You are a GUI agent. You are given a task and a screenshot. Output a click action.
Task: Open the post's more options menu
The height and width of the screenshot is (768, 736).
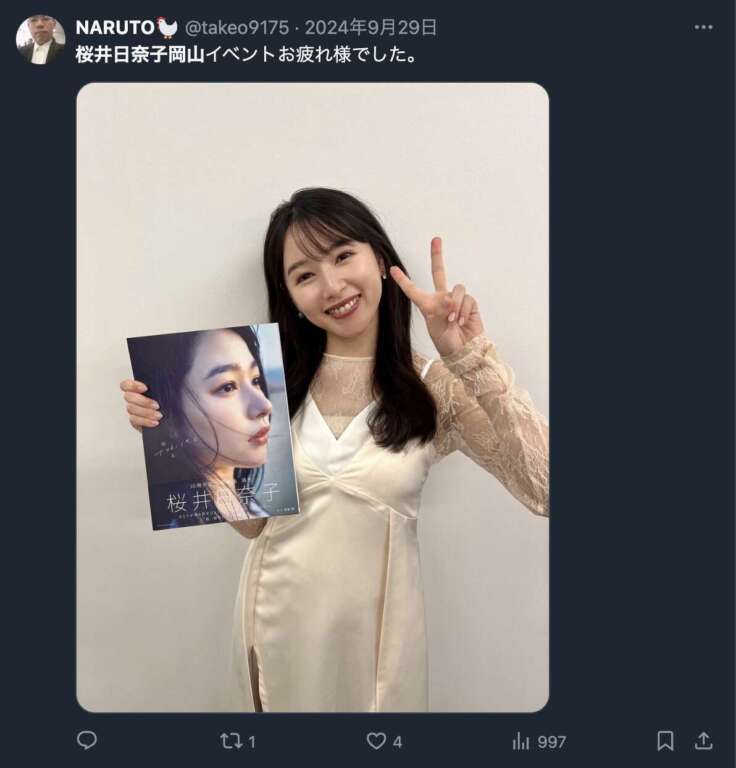click(x=704, y=27)
